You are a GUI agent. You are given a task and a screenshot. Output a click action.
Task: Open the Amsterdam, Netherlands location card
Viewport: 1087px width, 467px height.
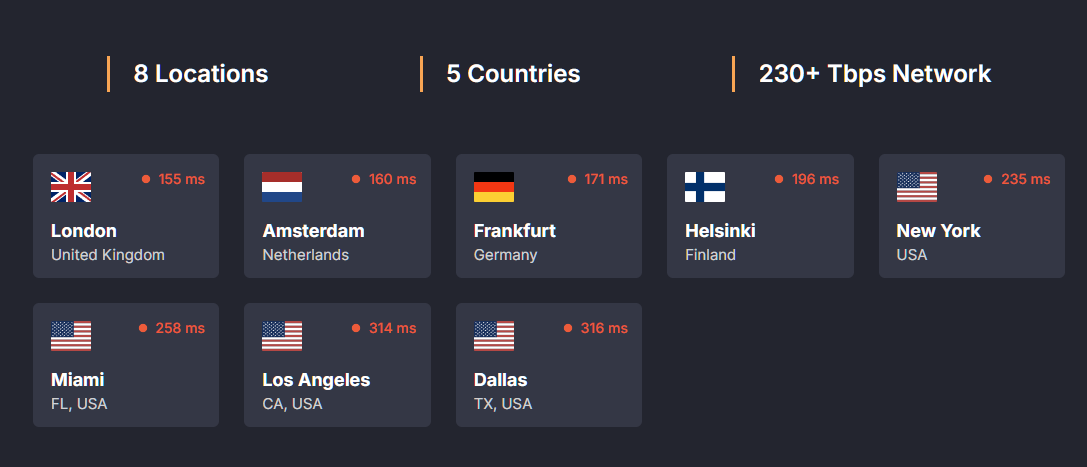click(x=337, y=216)
